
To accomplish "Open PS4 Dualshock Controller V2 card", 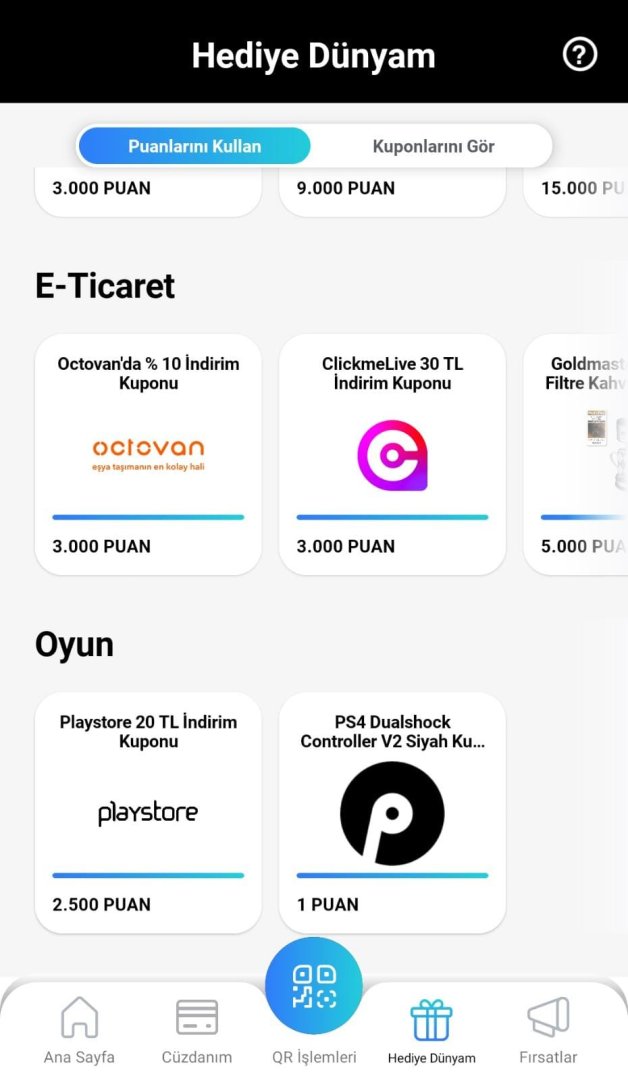I will 392,812.
